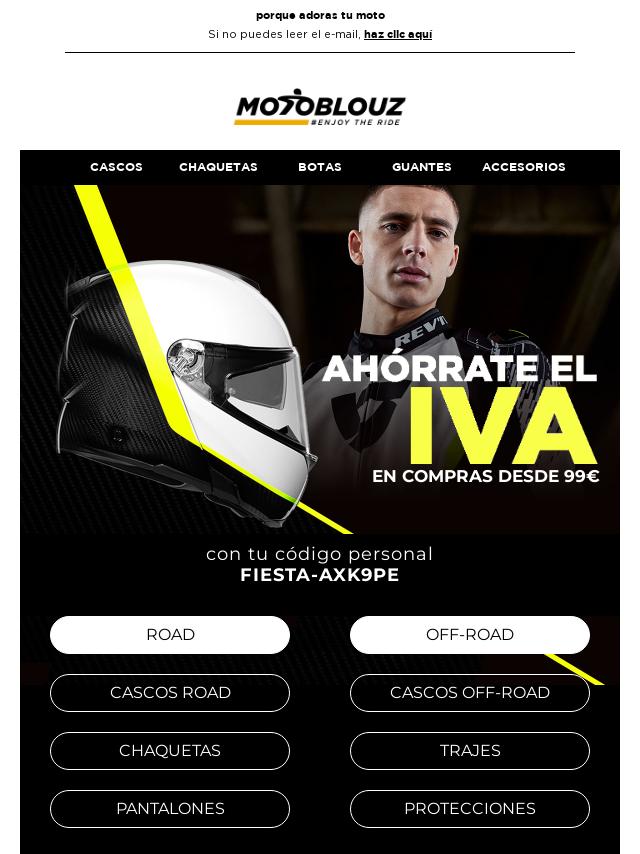
Task: Open the 'haz clic aquí' link
Action: pos(397,34)
